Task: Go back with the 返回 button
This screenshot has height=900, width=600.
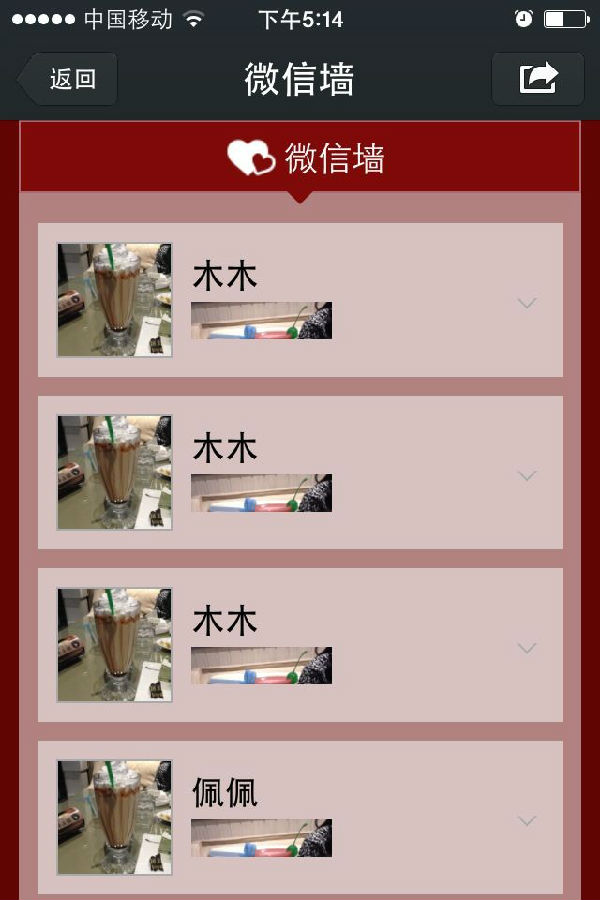Action: 69,79
